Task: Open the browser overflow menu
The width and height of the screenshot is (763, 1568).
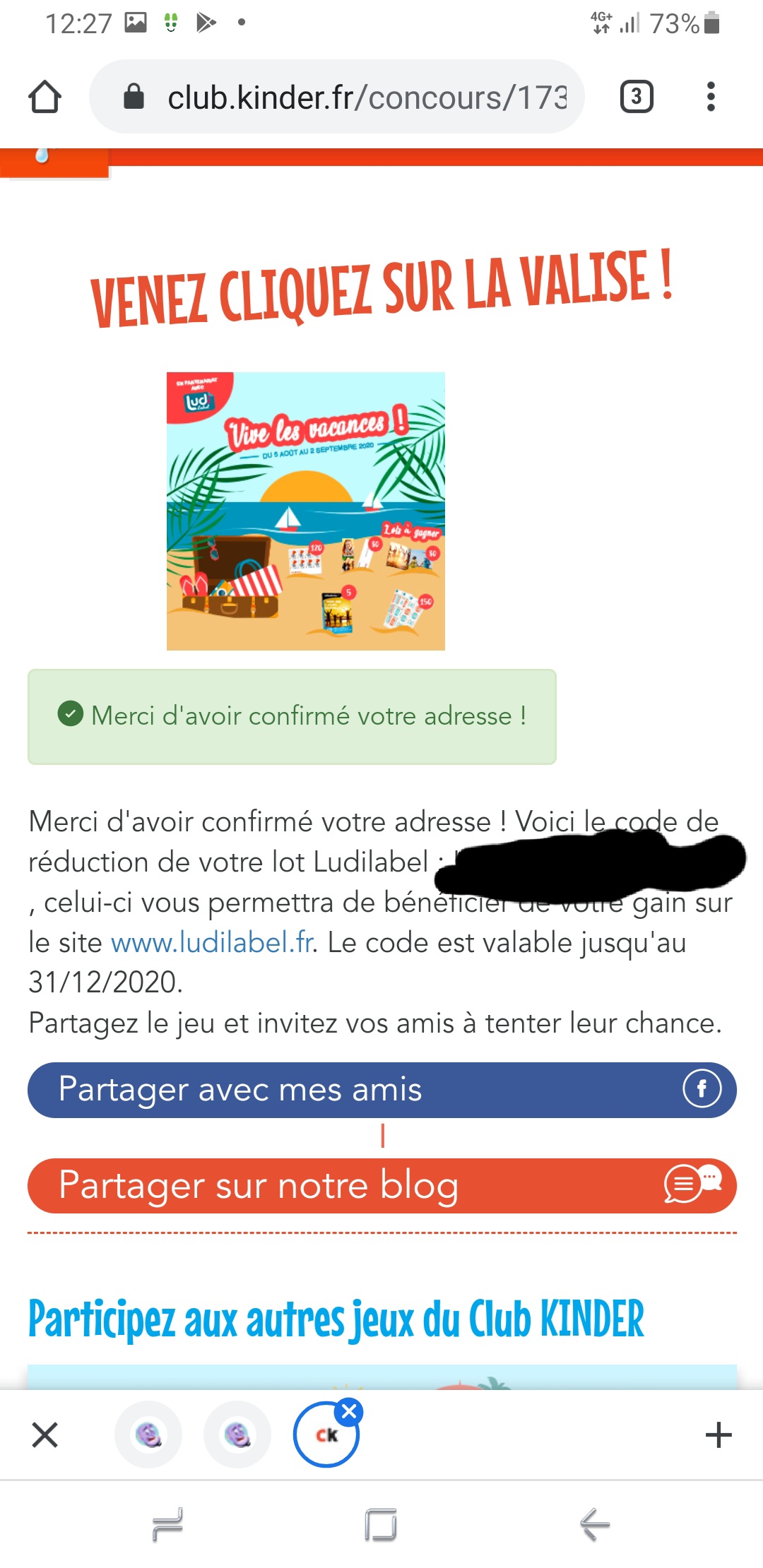Action: [x=711, y=97]
